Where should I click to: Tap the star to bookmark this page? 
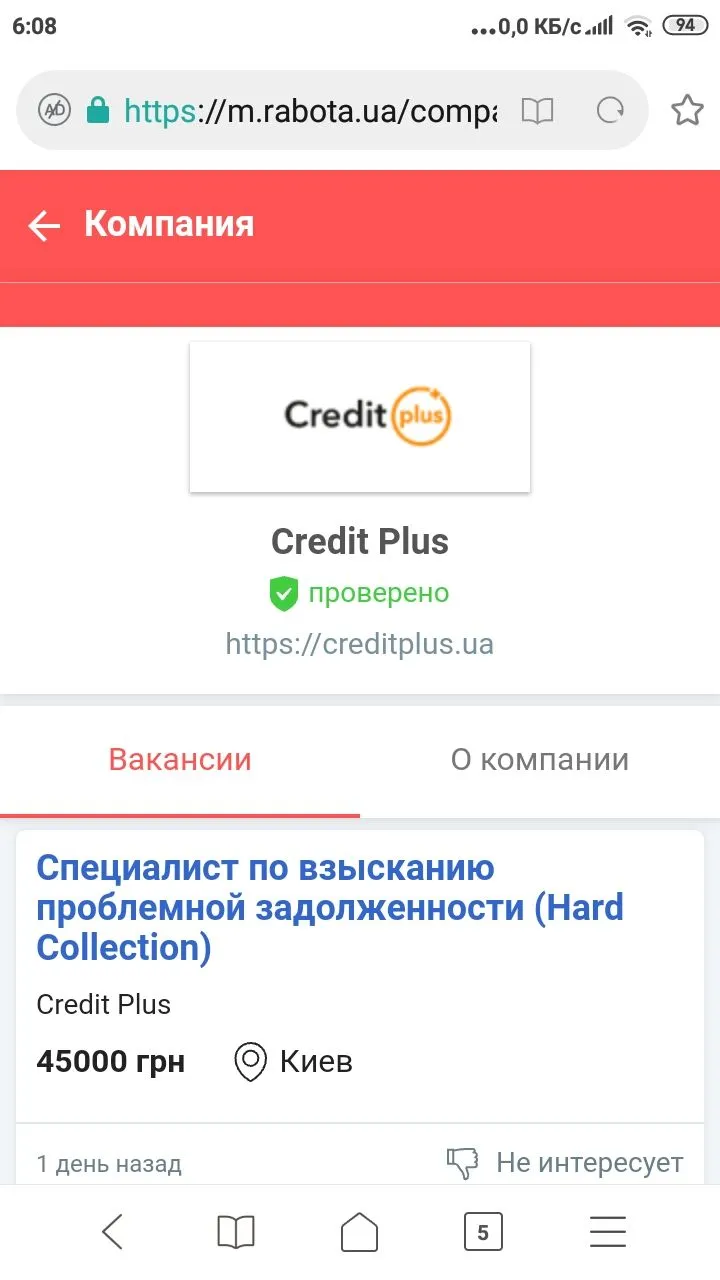tap(687, 111)
